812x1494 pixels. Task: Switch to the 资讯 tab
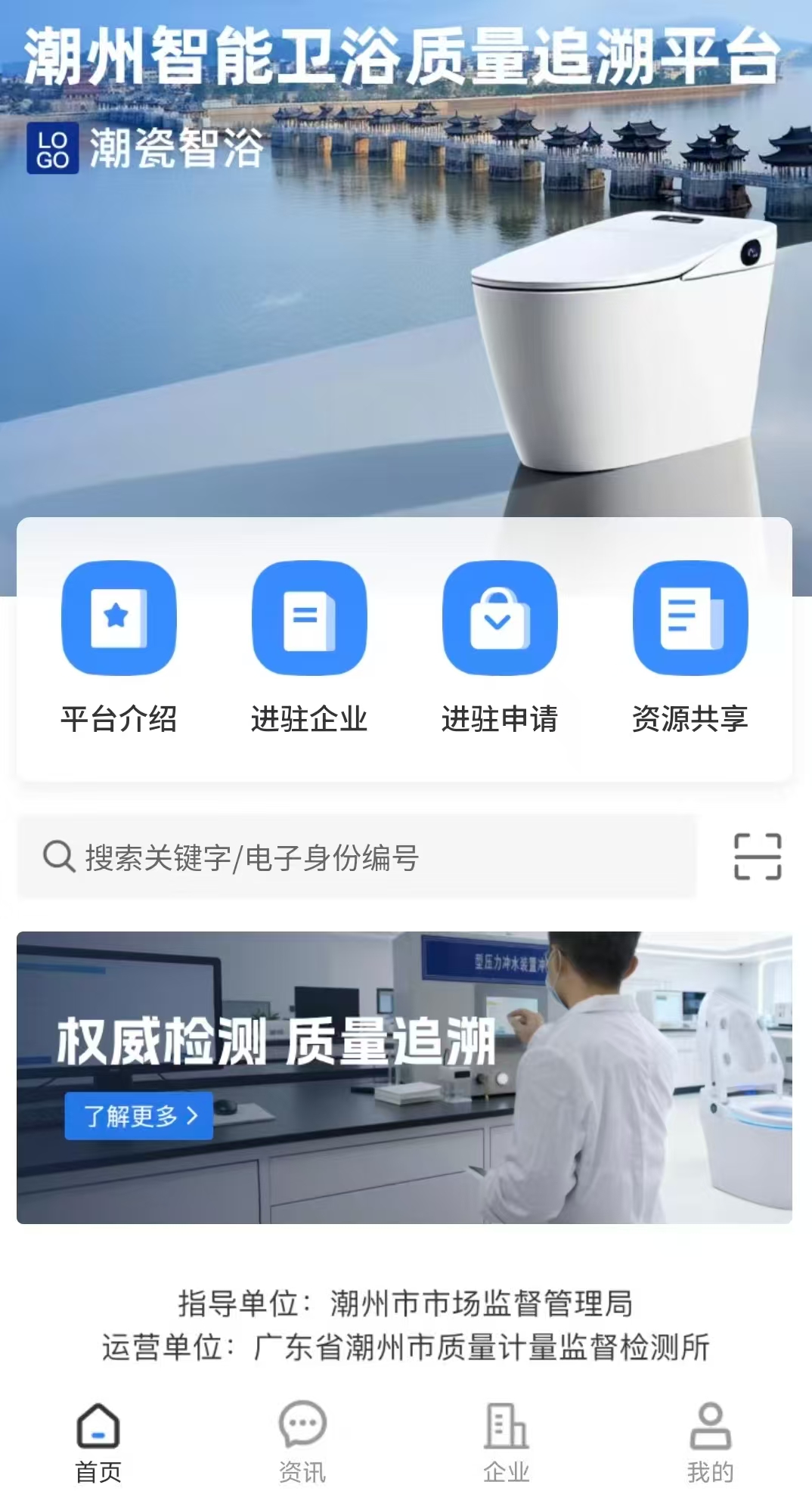302,1442
